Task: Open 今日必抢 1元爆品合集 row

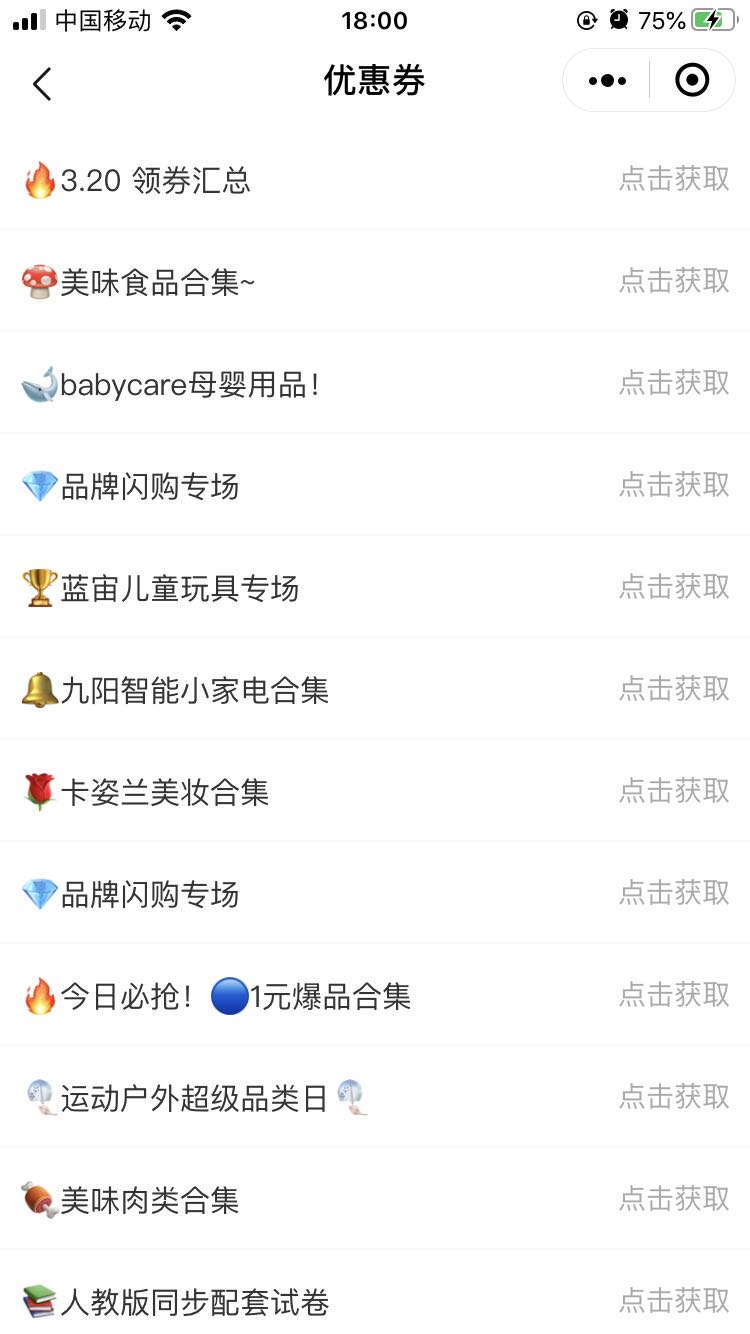Action: 375,996
